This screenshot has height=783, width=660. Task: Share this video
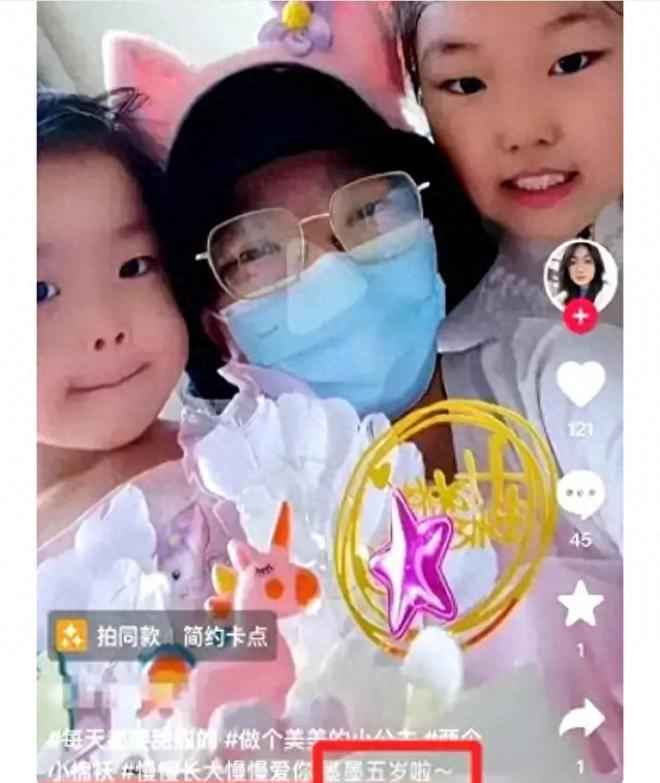581,718
